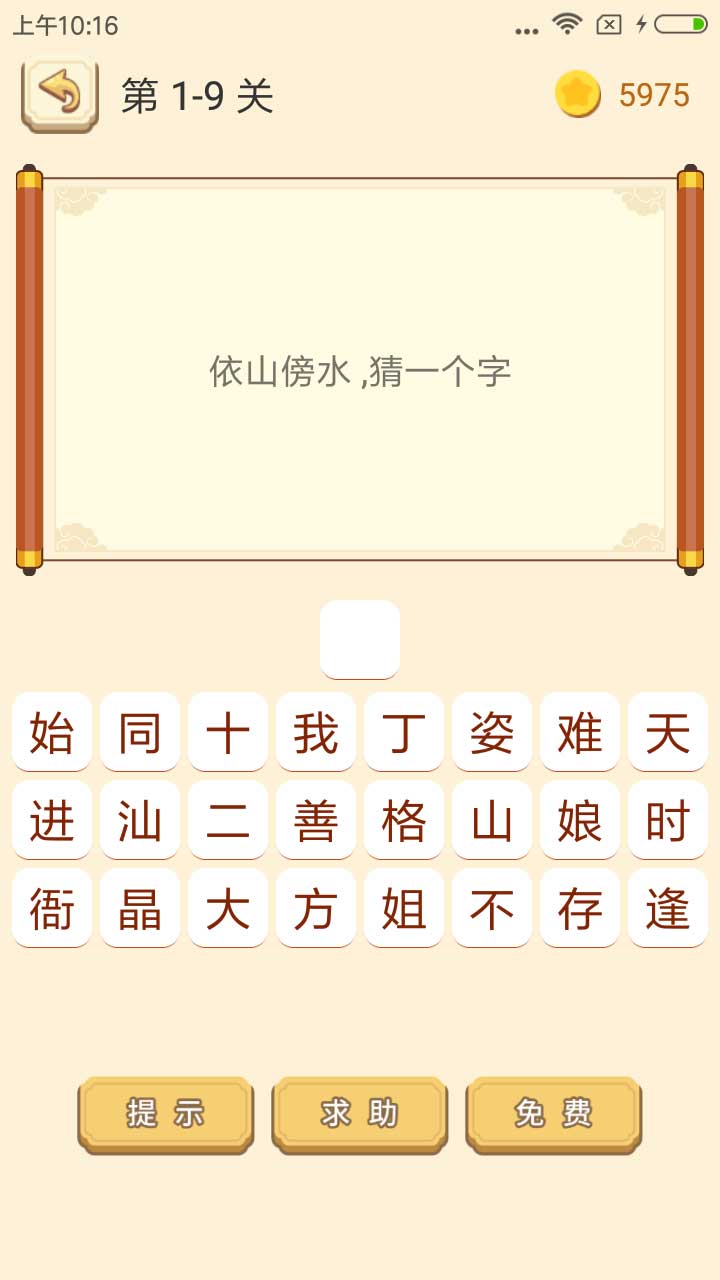720x1280 pixels.
Task: Select the character tile 娘
Action: pos(579,820)
